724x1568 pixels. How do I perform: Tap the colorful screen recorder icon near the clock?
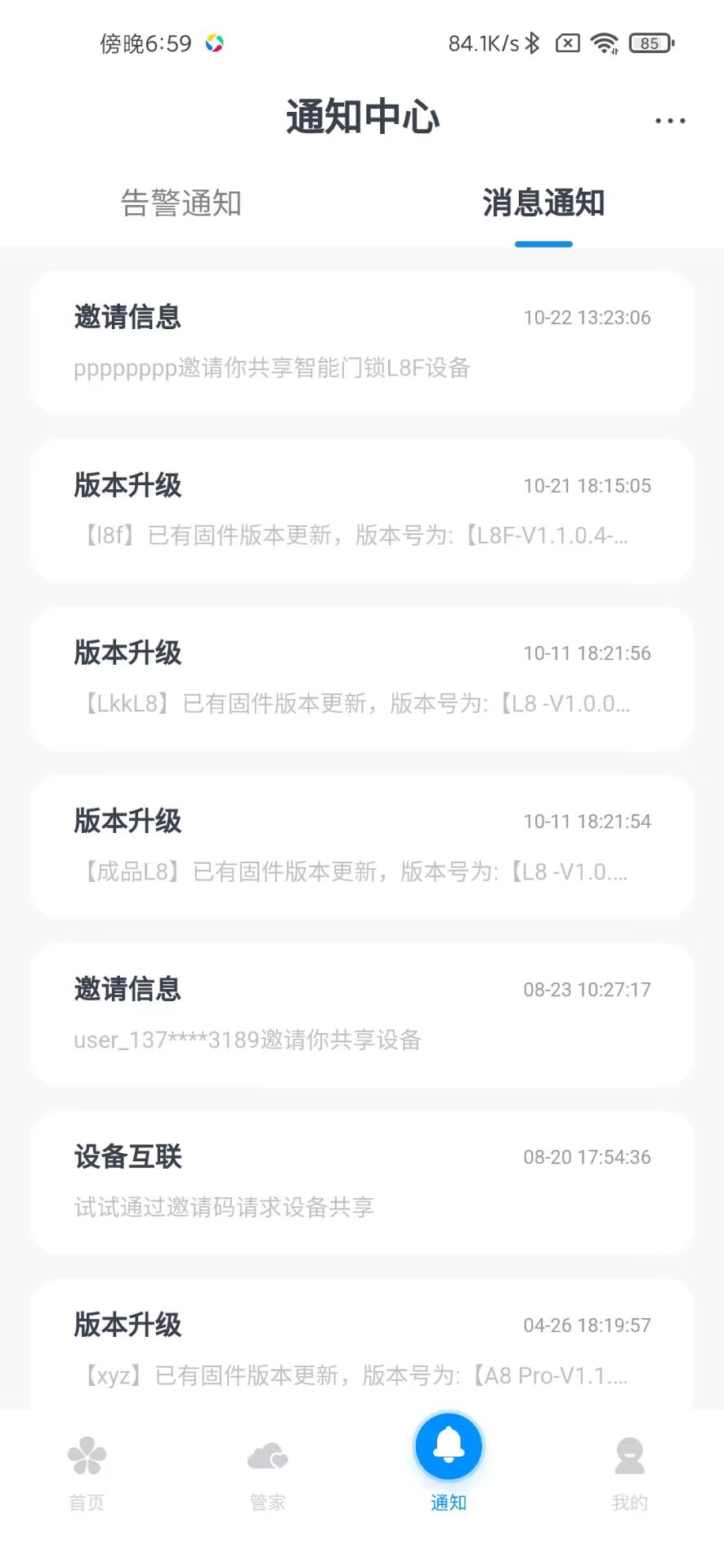[215, 43]
